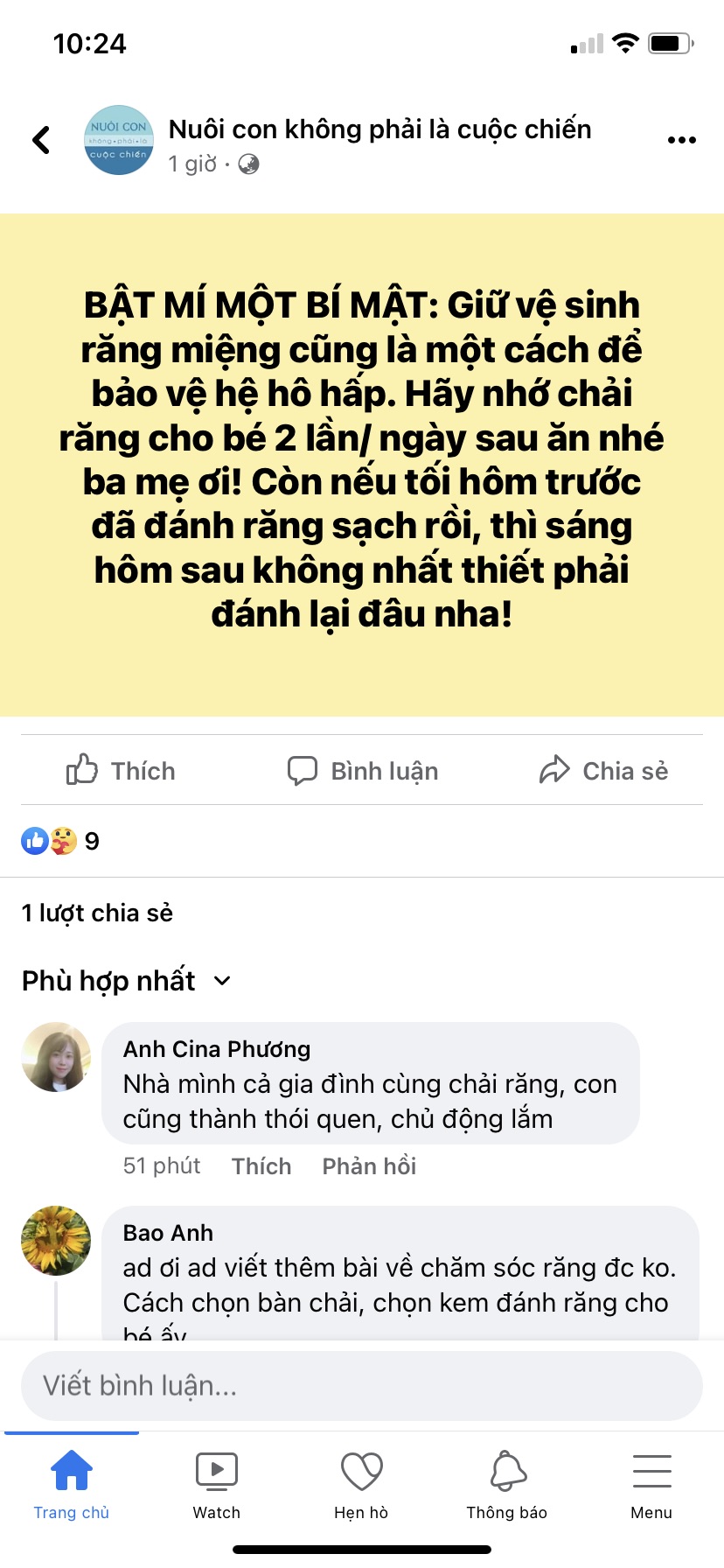Go back using the back arrow
This screenshot has height=1568, width=724.
41,140
